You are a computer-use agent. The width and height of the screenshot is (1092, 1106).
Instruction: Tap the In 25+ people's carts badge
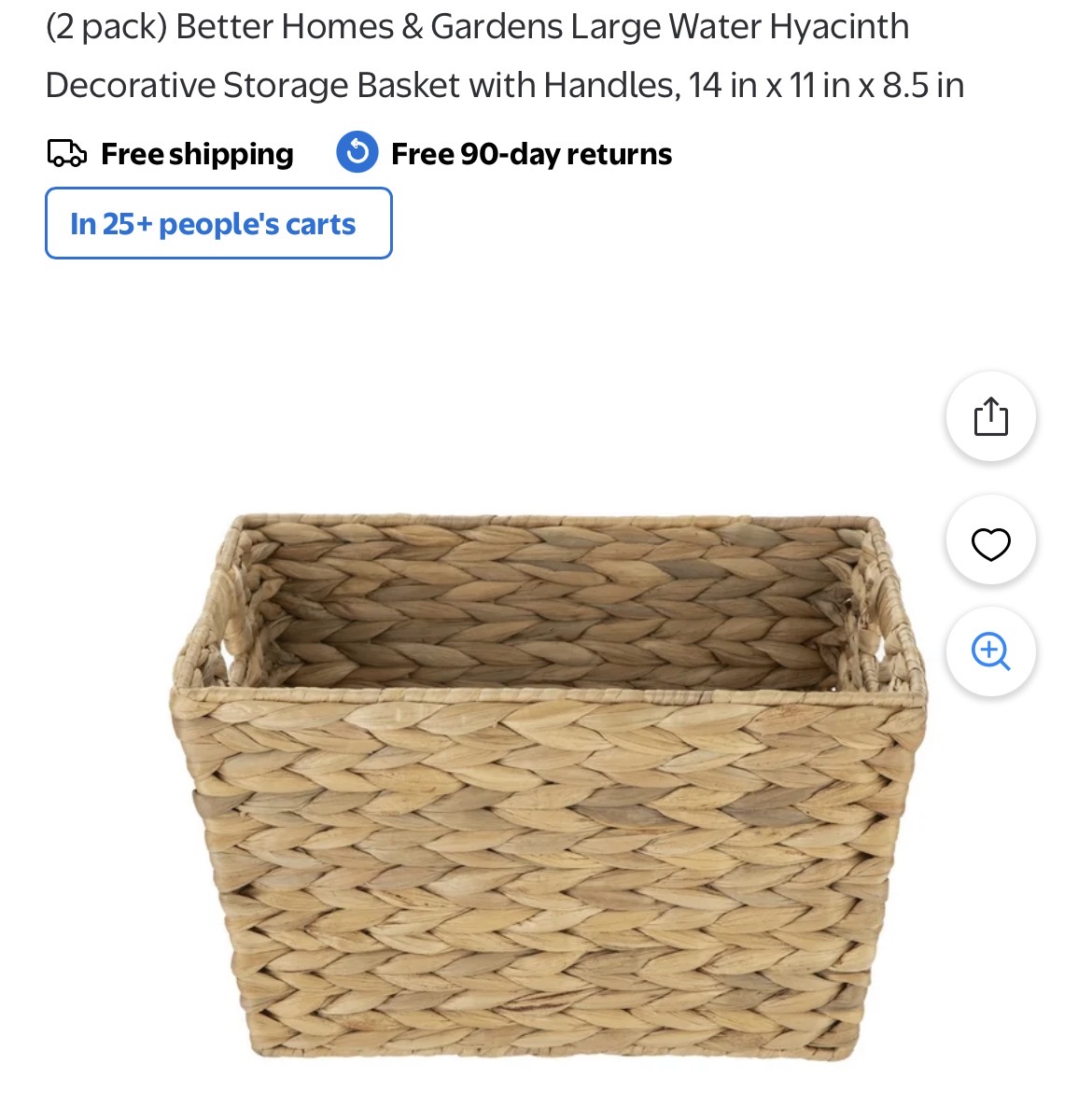(x=218, y=224)
